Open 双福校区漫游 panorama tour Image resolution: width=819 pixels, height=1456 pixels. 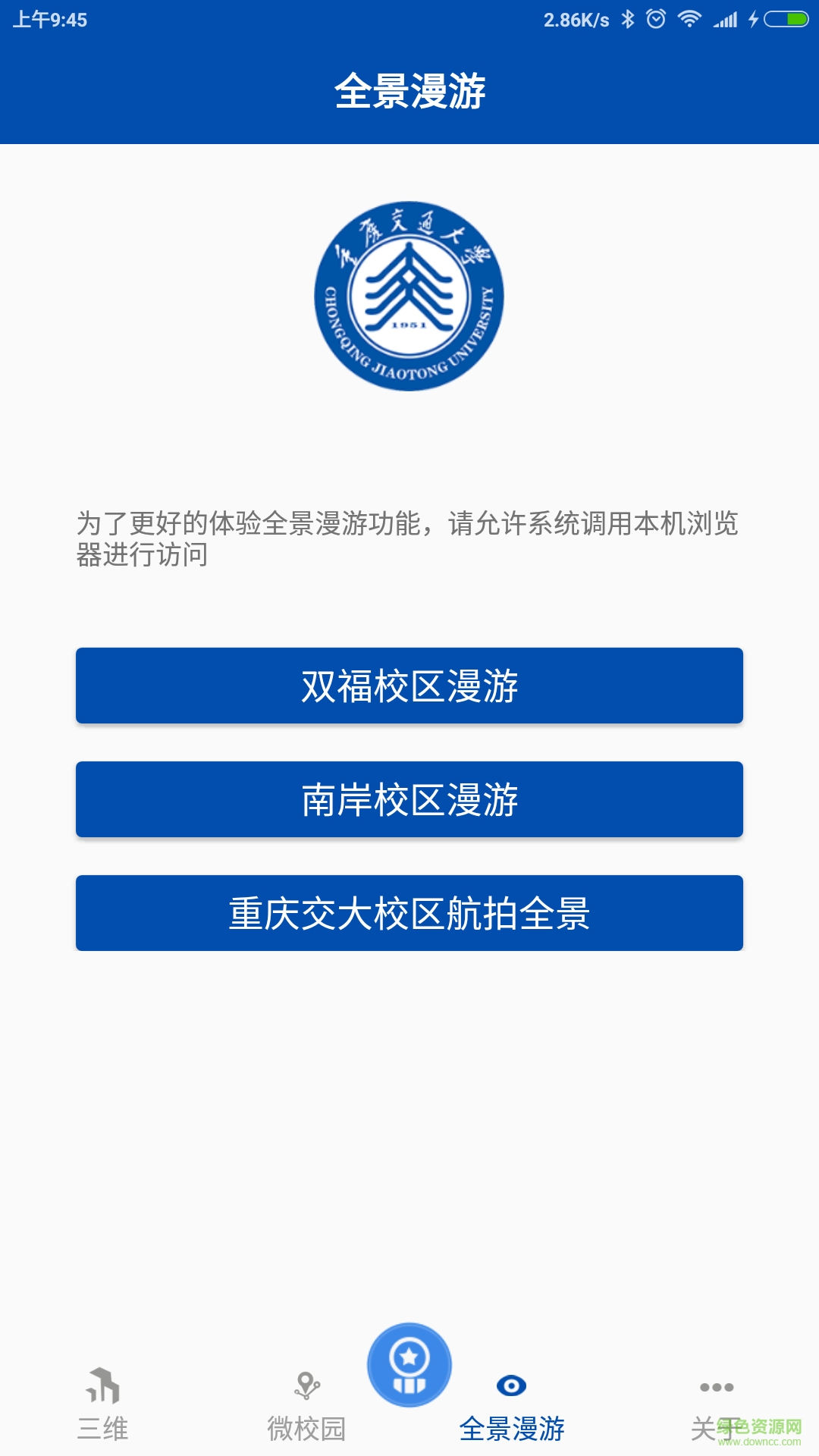409,686
